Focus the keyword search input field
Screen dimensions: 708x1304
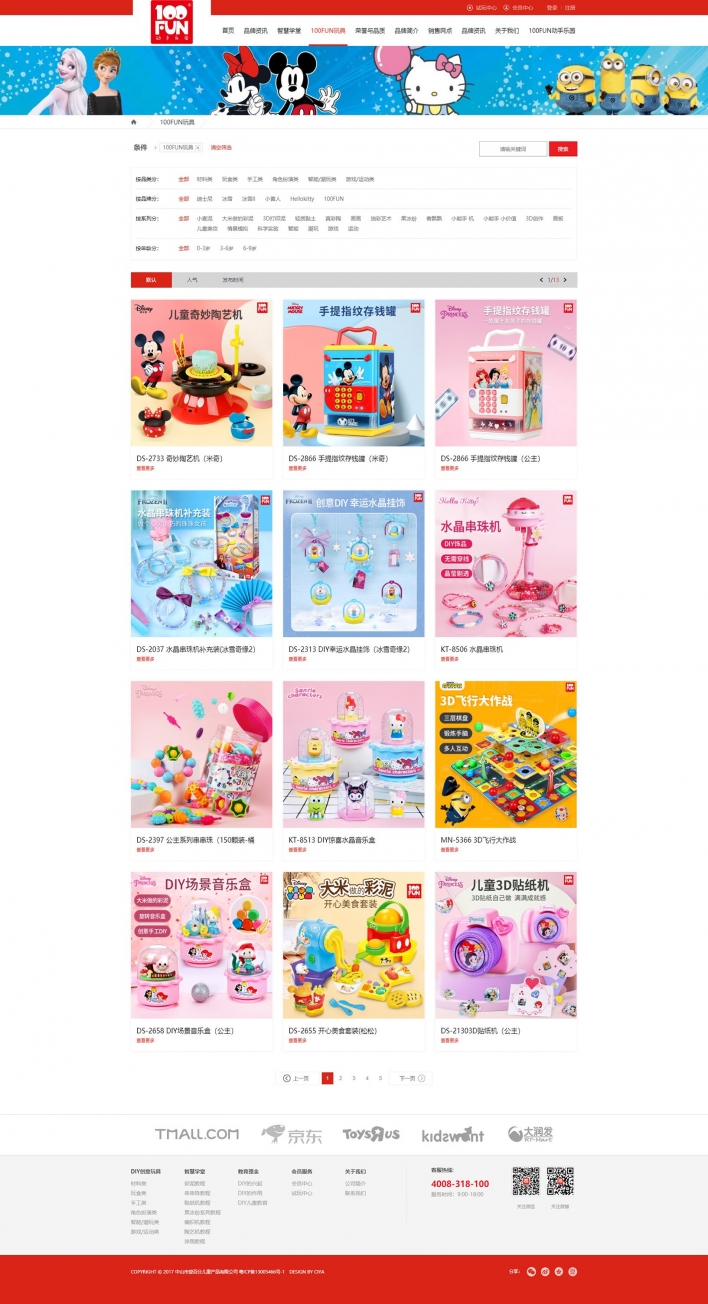click(x=513, y=149)
